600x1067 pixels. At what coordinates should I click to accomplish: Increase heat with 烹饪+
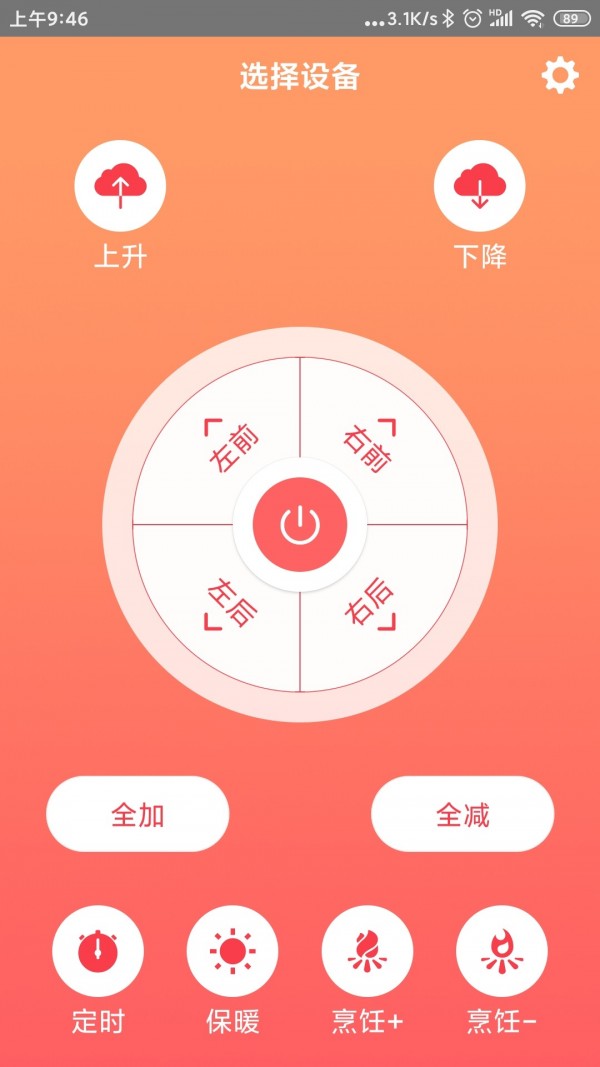367,951
